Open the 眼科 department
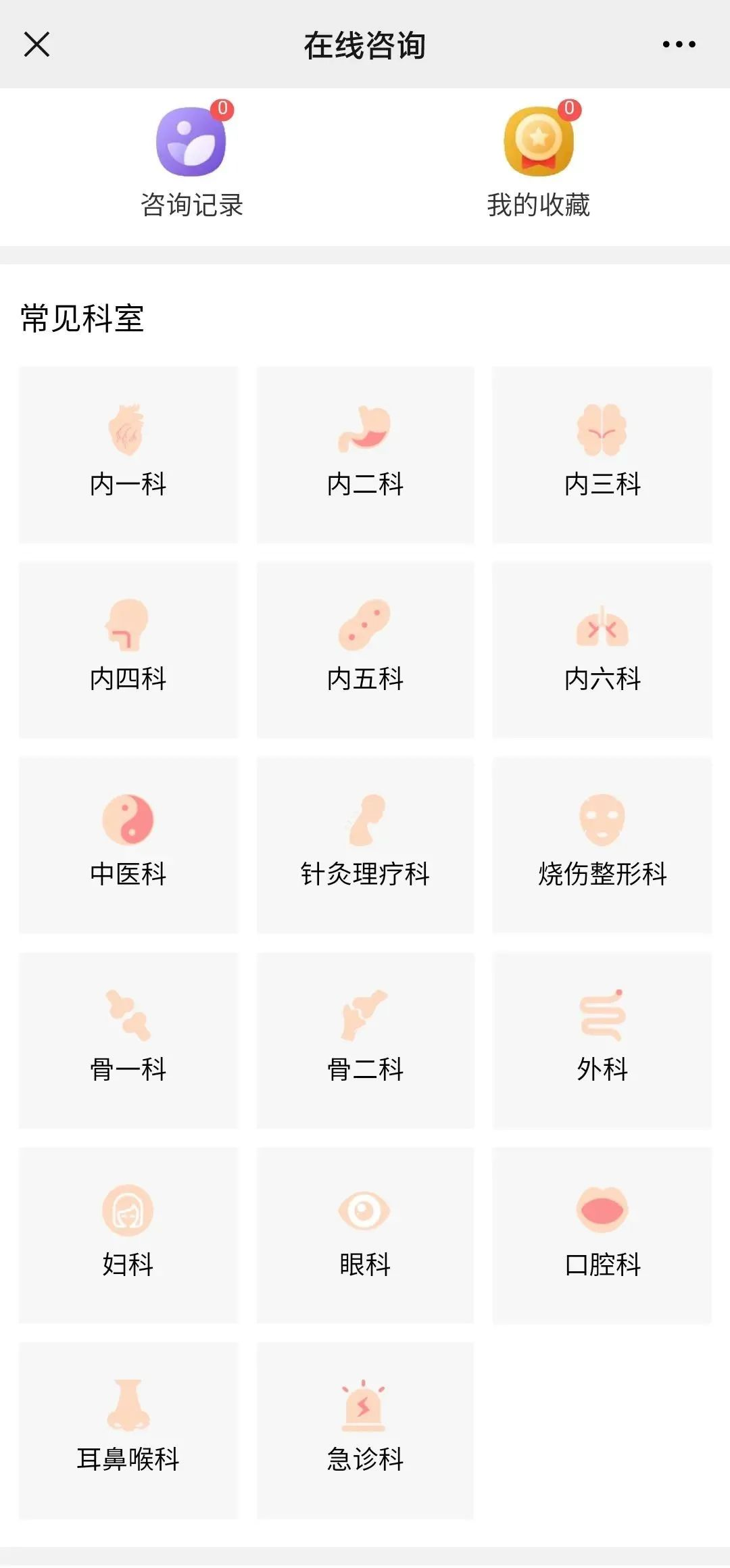730x1568 pixels. tap(365, 1235)
